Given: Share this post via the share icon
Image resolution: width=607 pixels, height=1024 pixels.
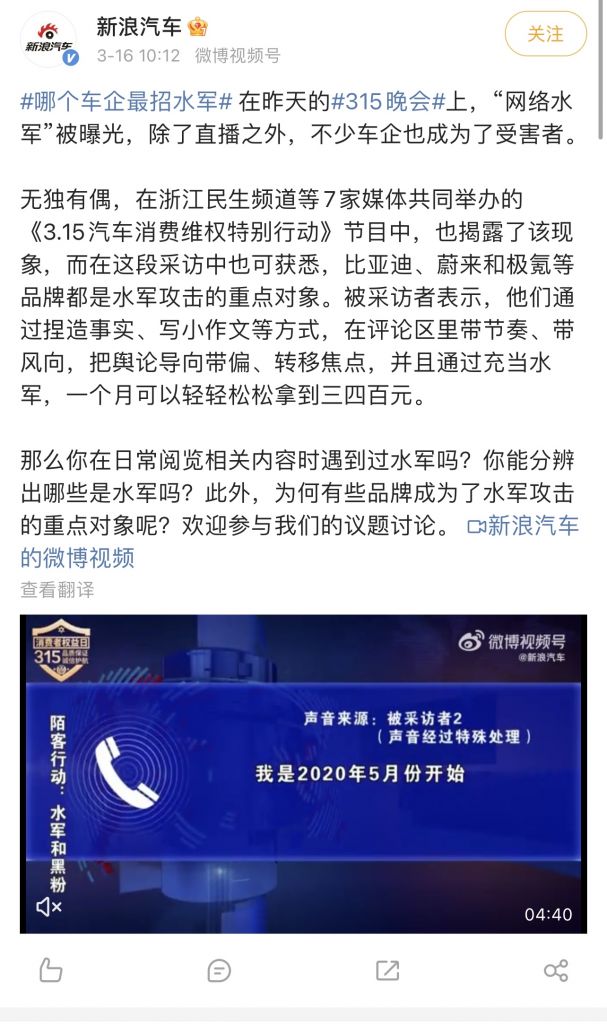Looking at the screenshot, I should 556,970.
